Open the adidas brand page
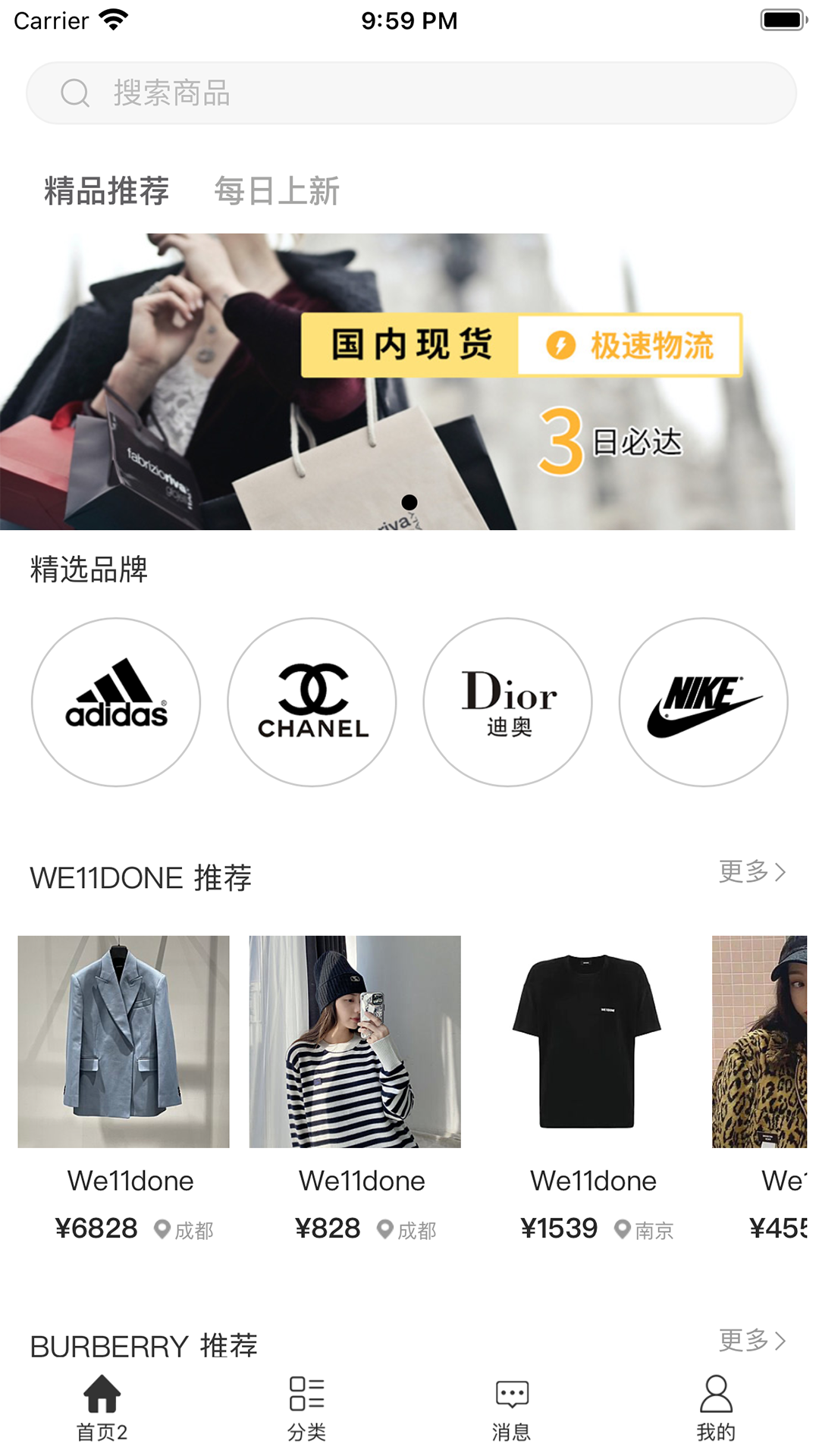819x1456 pixels. 116,702
